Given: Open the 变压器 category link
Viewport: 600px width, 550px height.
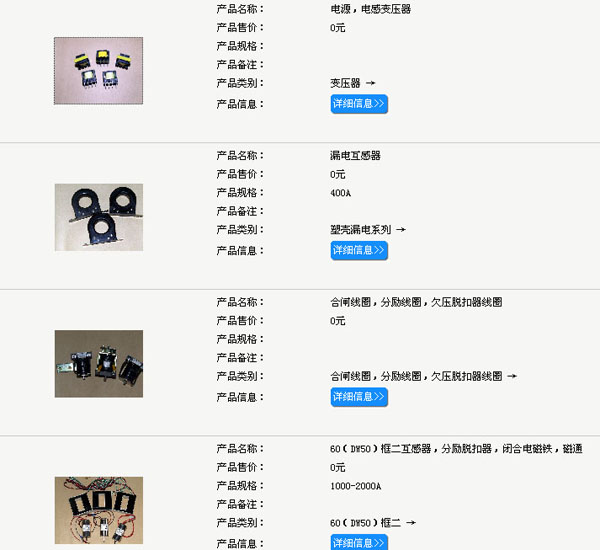Looking at the screenshot, I should click(345, 83).
